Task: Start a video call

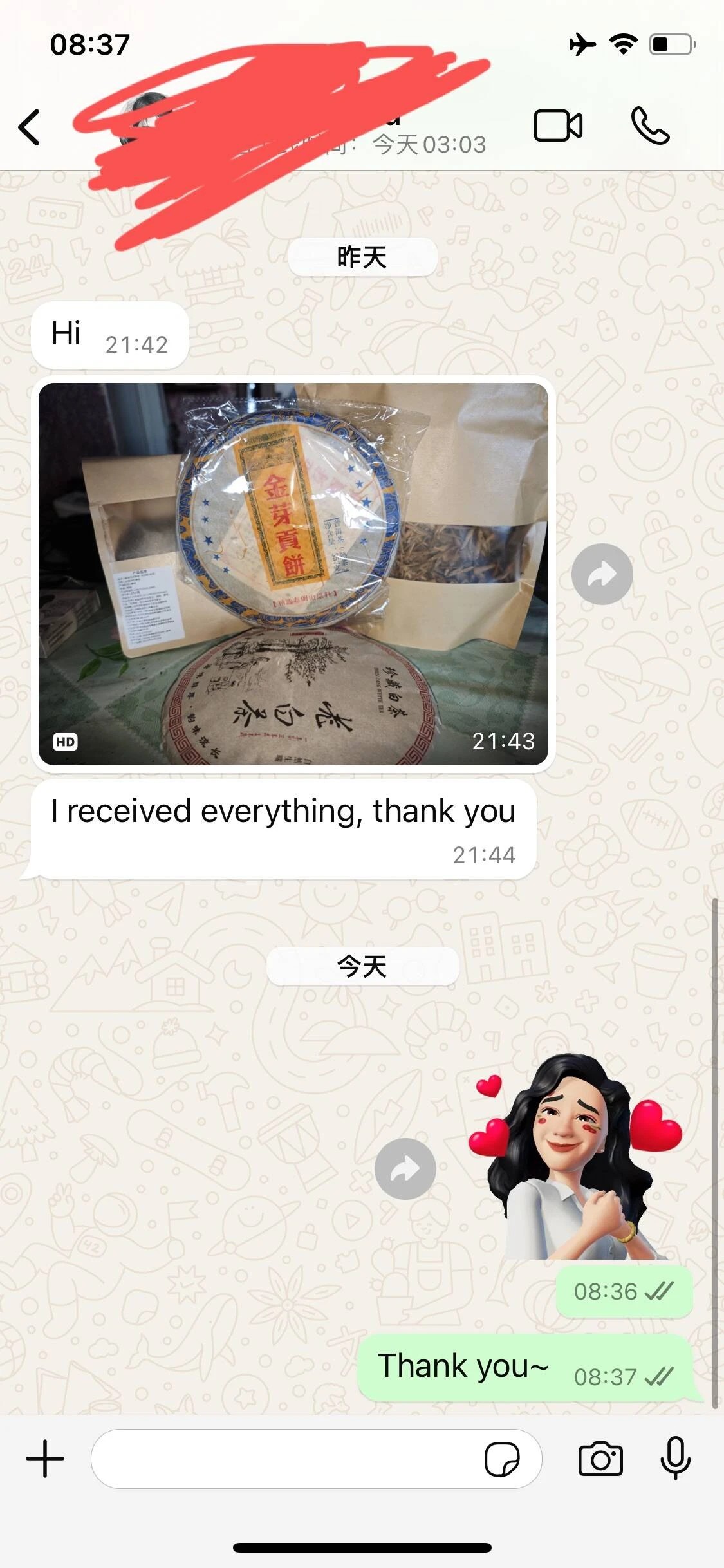Action: coord(558,126)
